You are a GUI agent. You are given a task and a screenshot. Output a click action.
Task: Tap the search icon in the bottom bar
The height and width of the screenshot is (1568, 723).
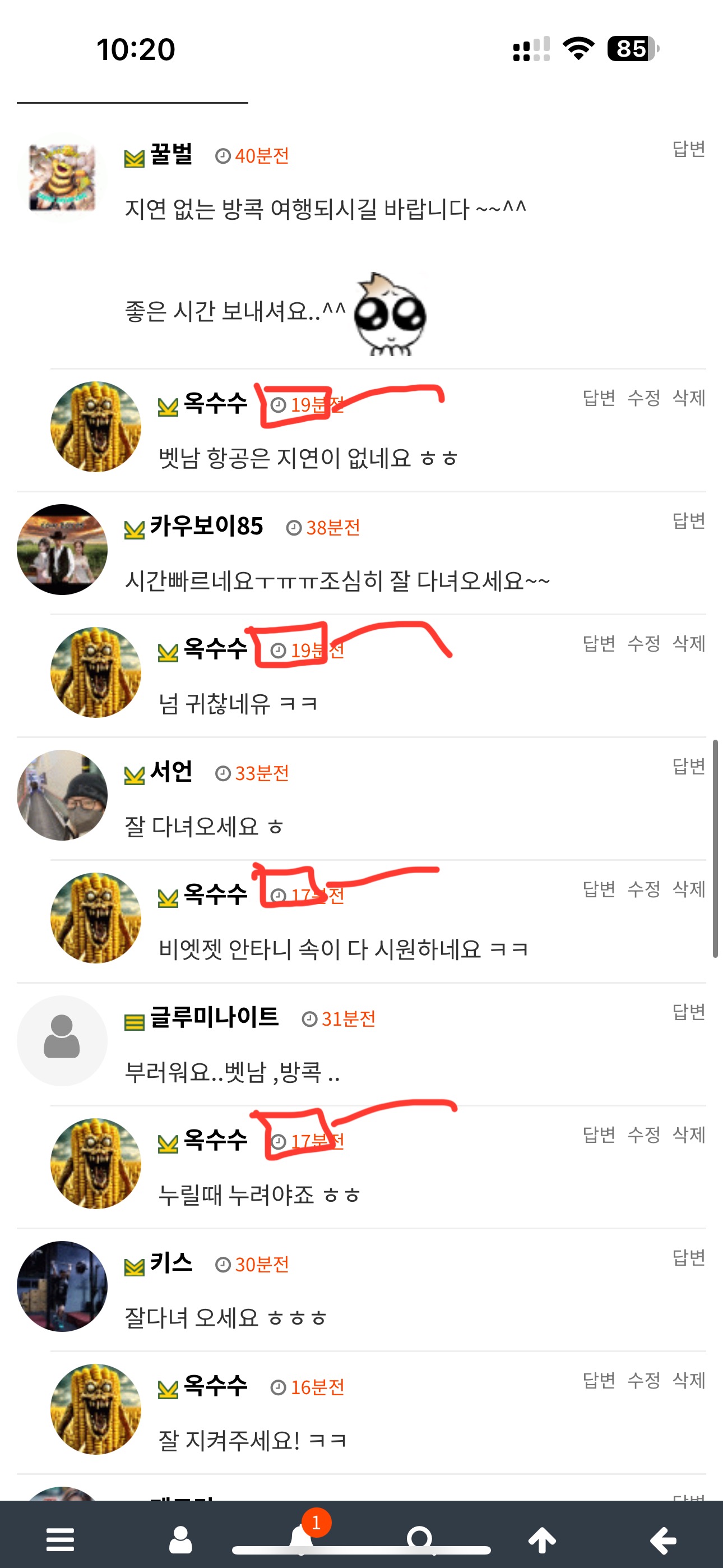click(x=420, y=1538)
